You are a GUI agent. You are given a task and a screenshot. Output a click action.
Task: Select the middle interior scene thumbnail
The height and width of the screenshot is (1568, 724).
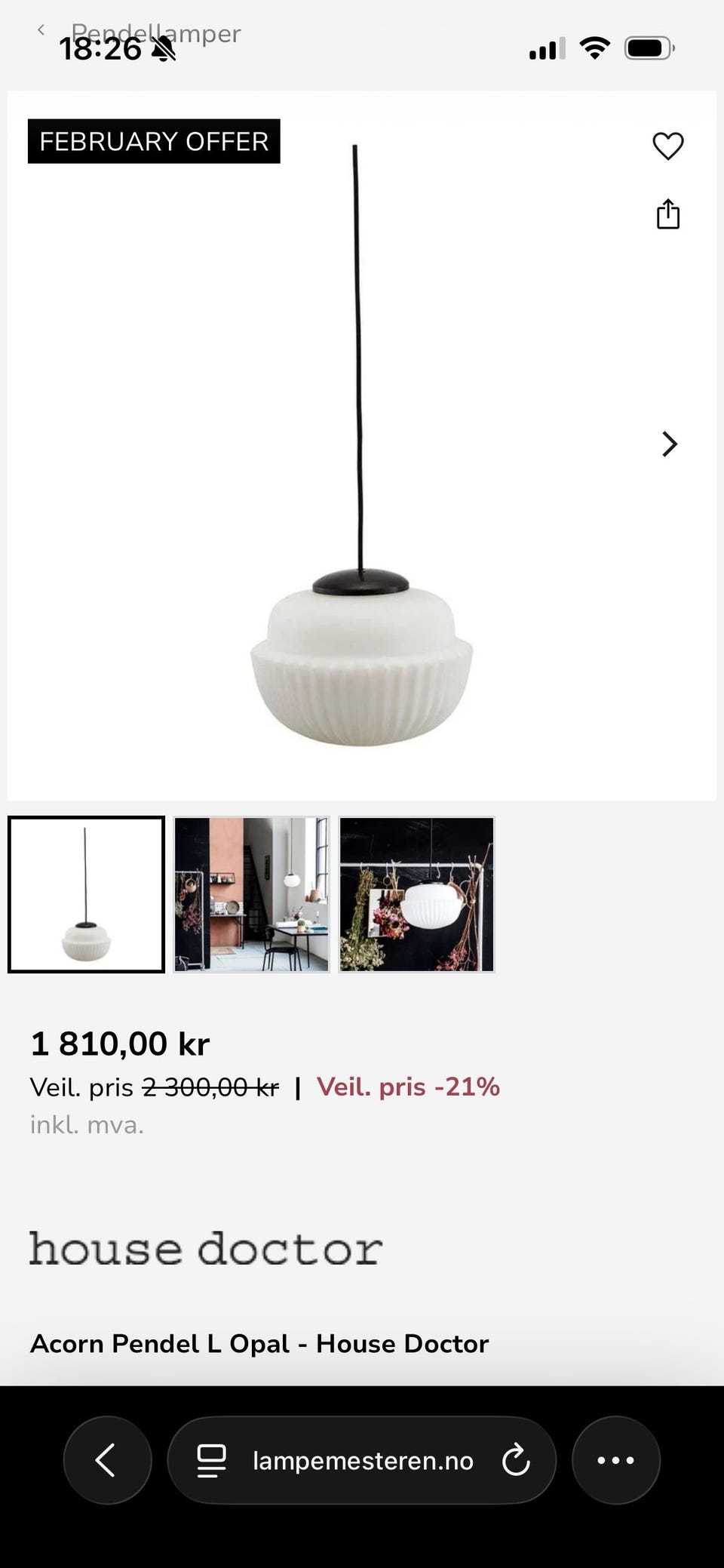[x=251, y=896]
